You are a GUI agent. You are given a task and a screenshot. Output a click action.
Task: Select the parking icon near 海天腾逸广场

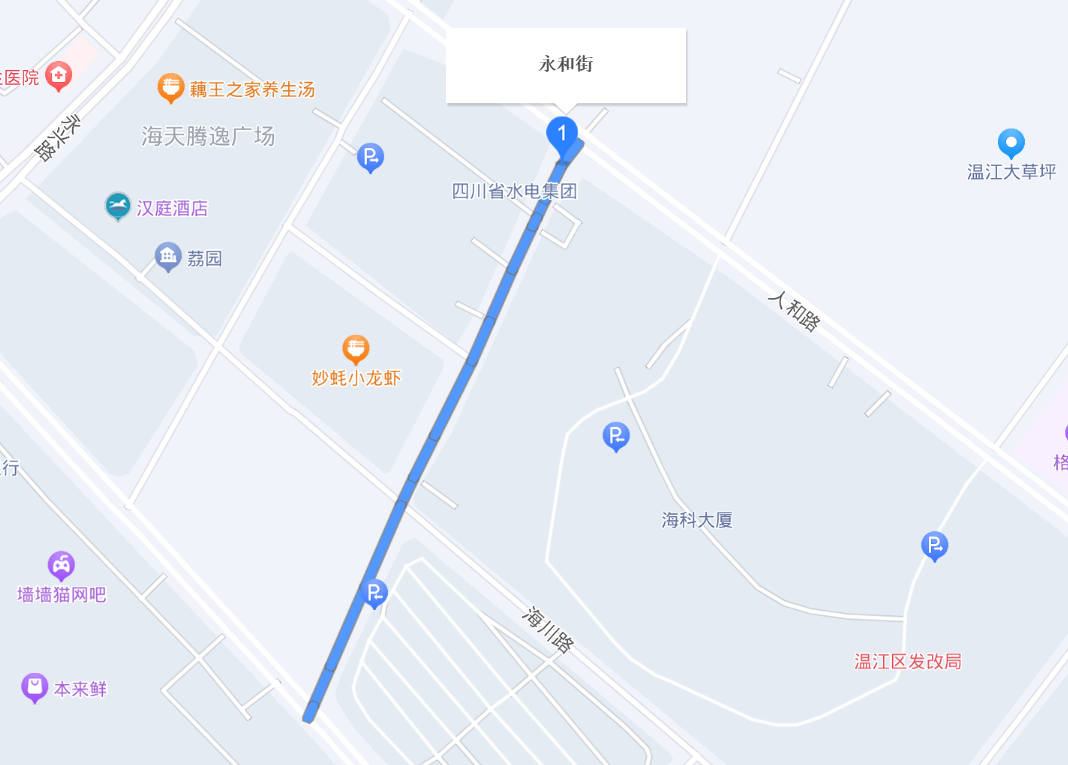point(370,157)
